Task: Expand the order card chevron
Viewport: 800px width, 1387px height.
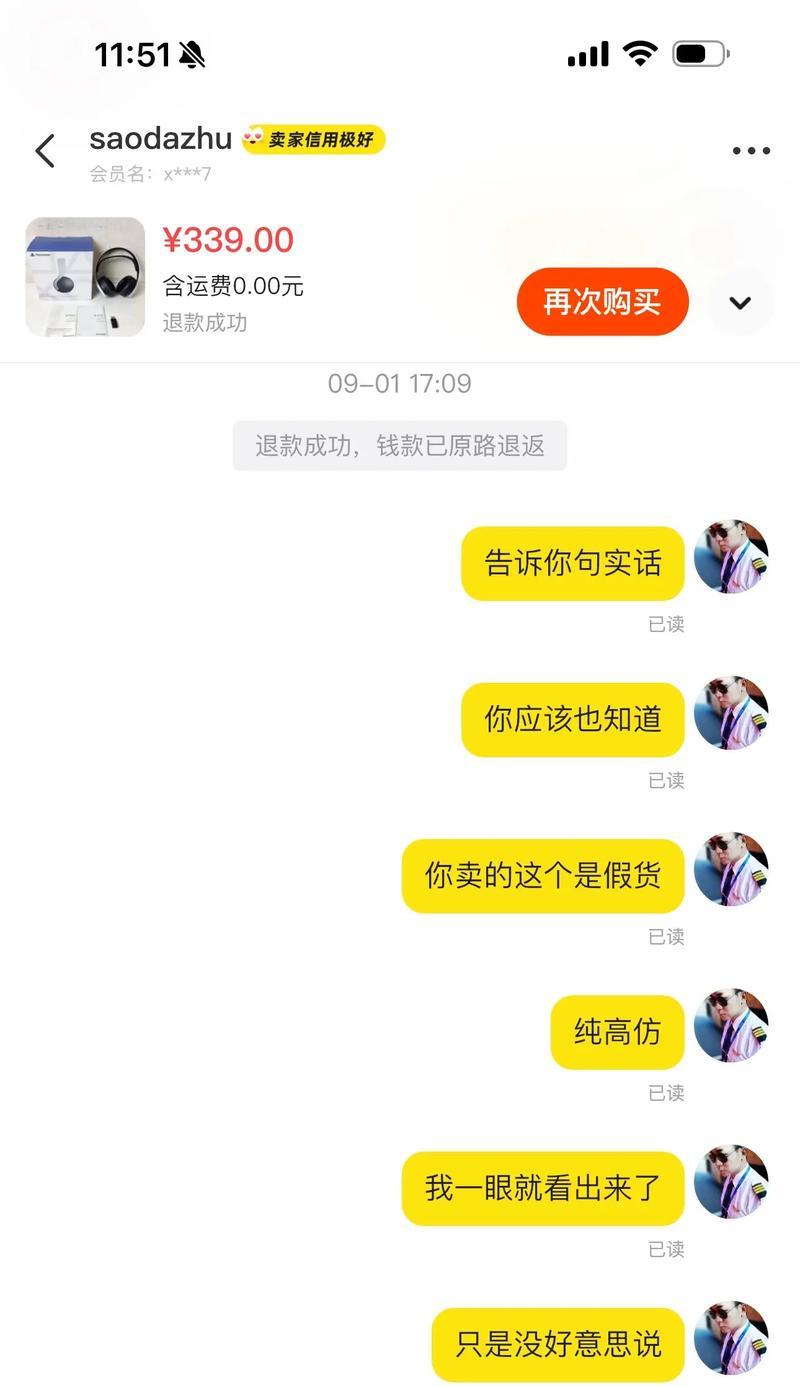Action: (740, 302)
